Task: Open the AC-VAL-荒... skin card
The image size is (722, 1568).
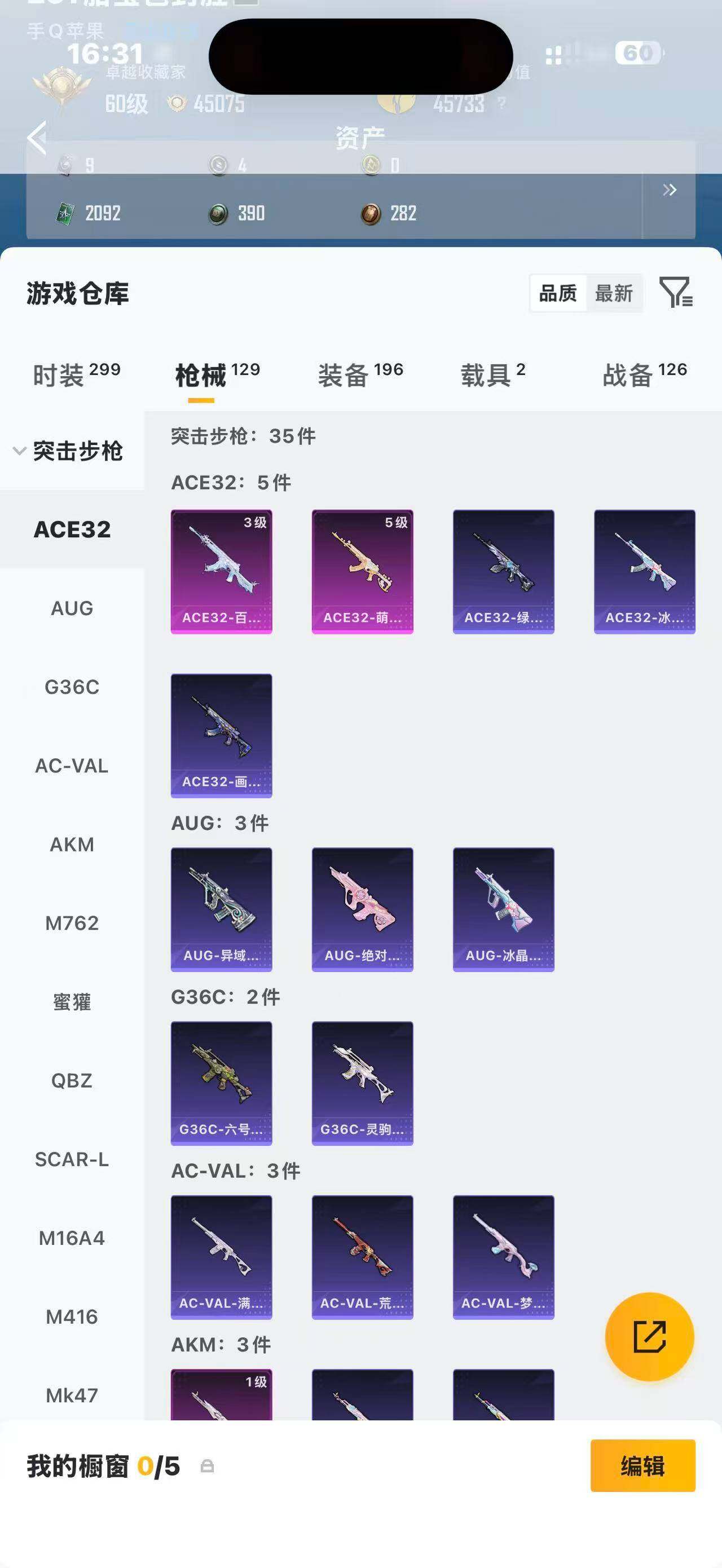Action: tap(362, 1257)
